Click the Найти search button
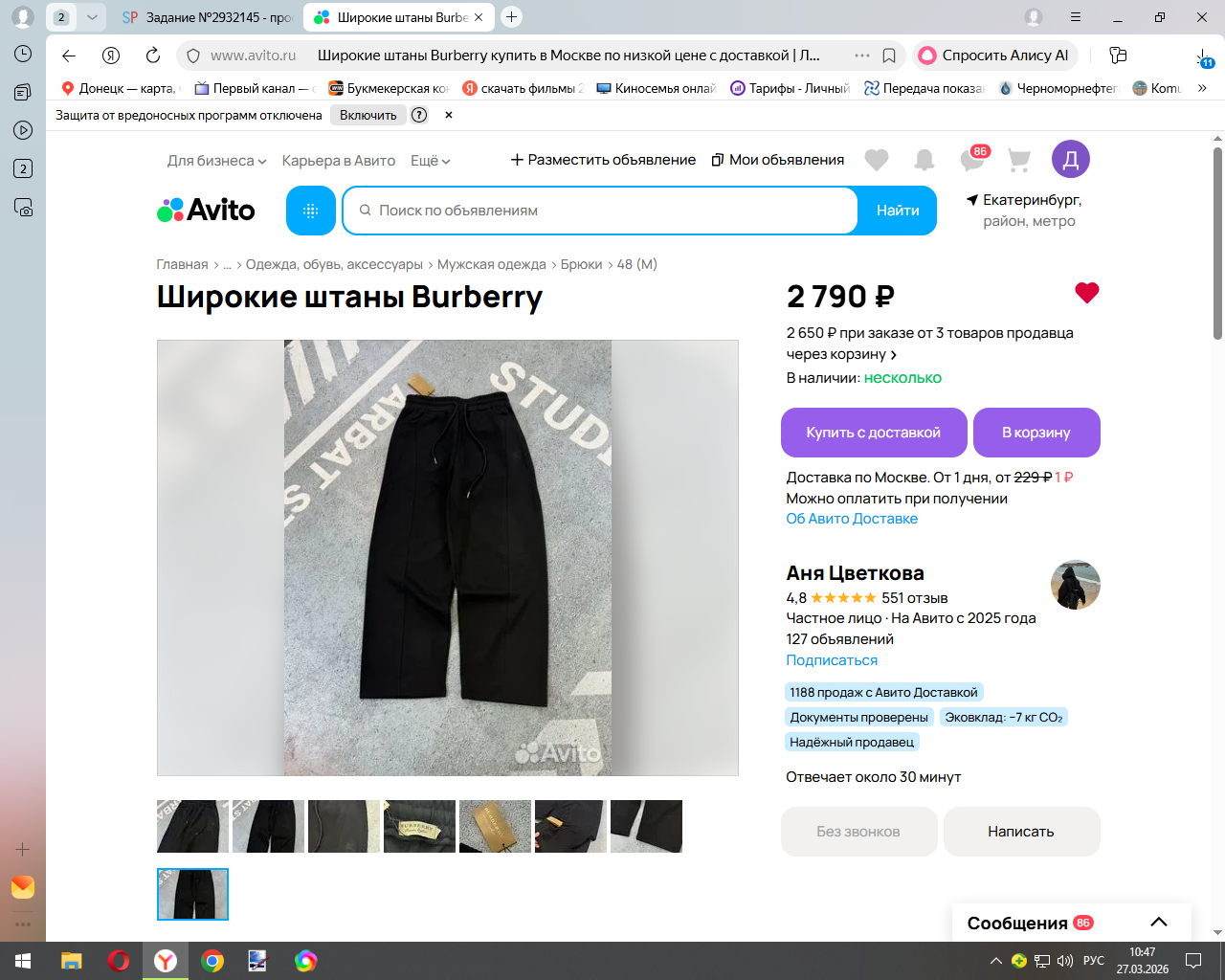The image size is (1225, 980). [x=897, y=211]
